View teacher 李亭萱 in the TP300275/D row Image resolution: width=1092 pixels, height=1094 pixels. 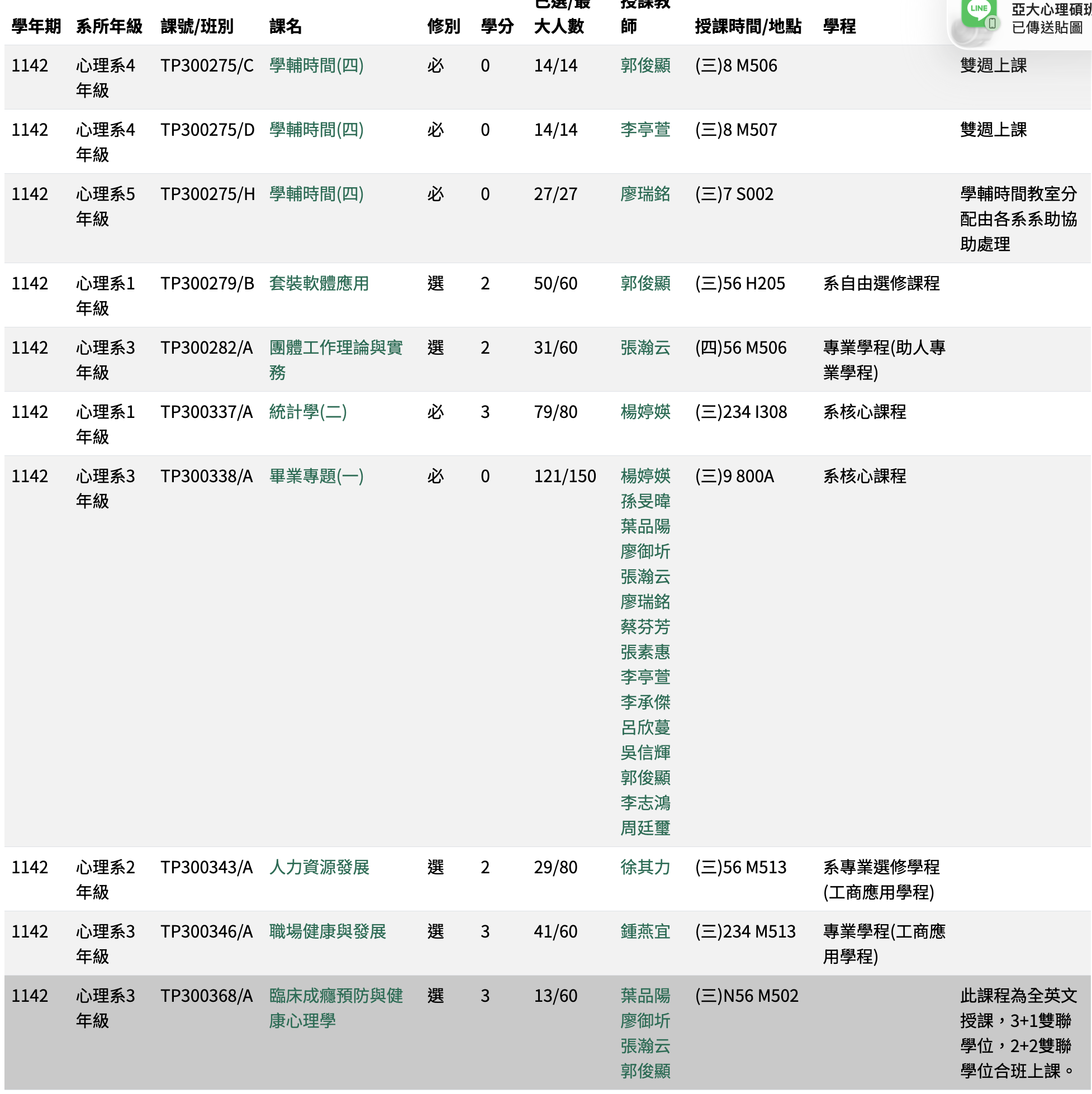tap(644, 130)
